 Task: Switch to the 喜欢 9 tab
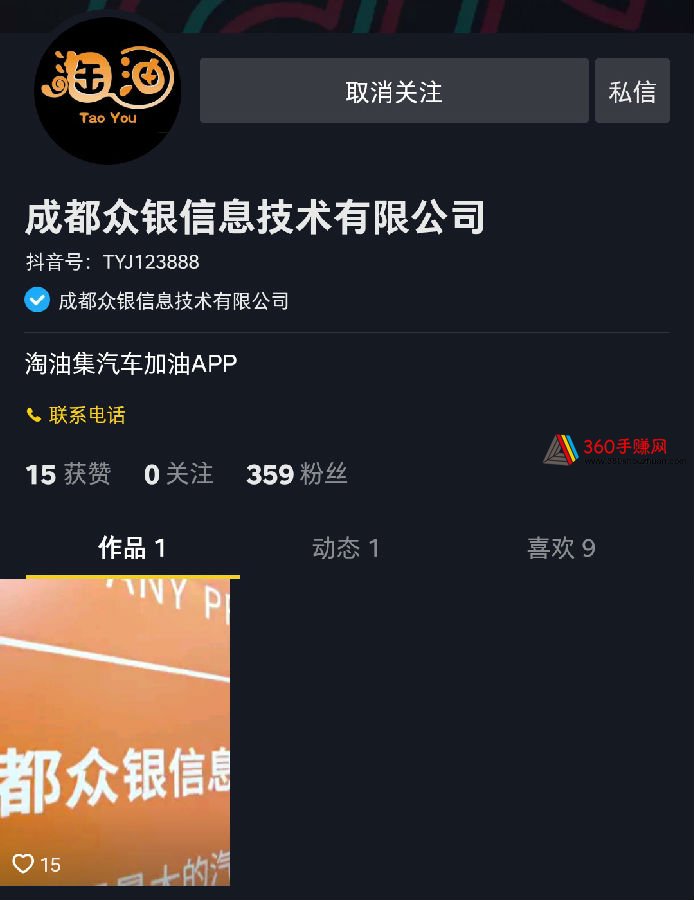pos(561,548)
